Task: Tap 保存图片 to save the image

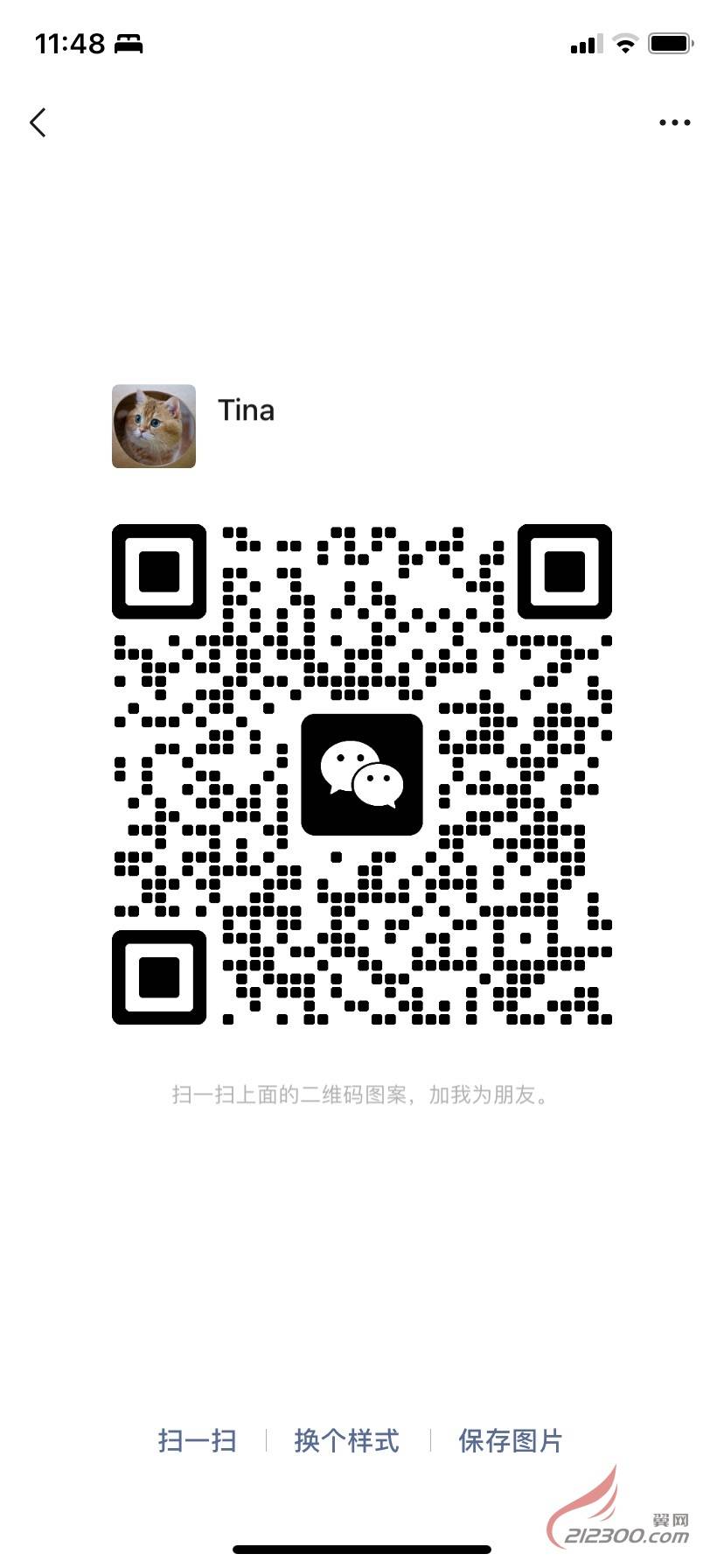Action: [x=511, y=1439]
